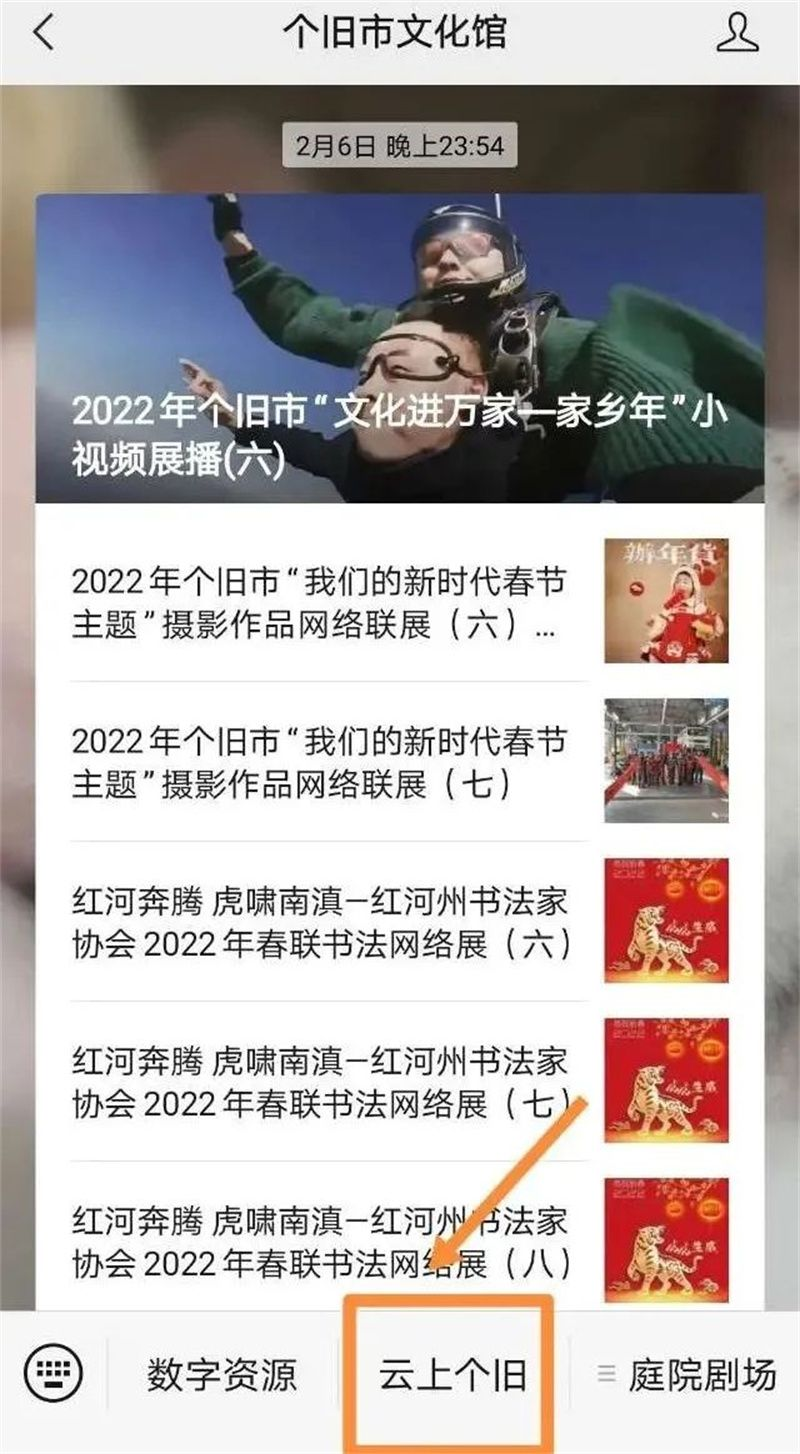Open 春联书法网络展（六）article
This screenshot has height=1454, width=800.
click(x=400, y=921)
